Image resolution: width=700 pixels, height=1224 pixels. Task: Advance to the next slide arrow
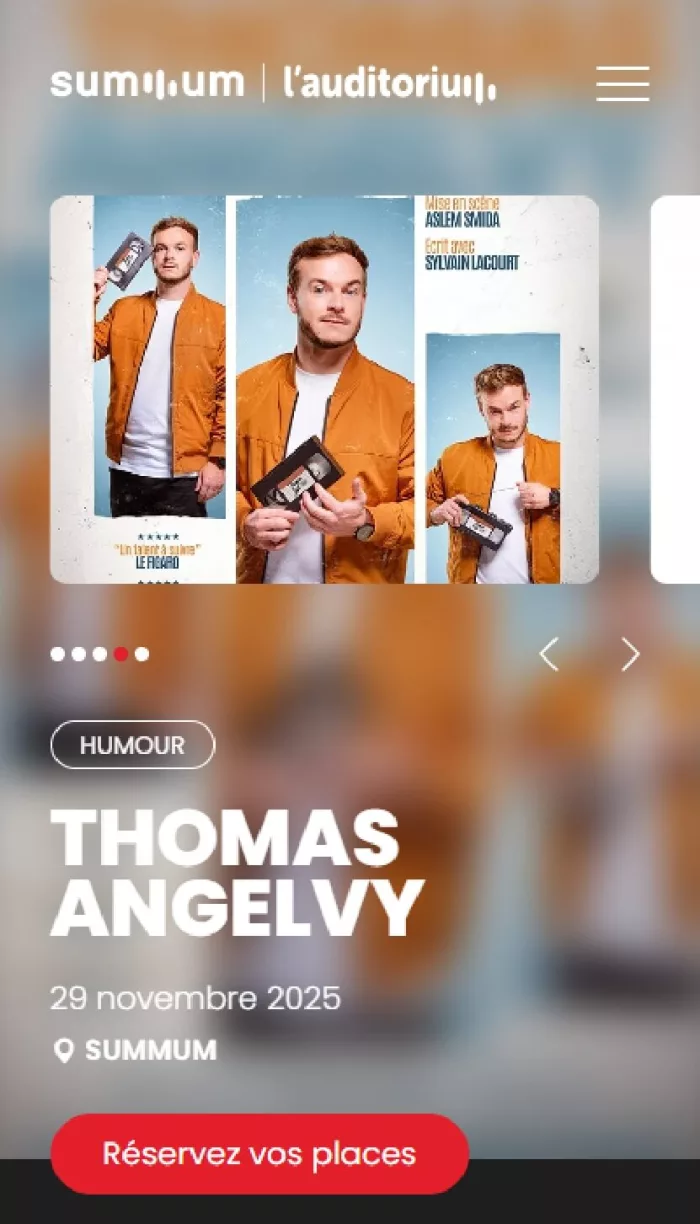(x=630, y=654)
